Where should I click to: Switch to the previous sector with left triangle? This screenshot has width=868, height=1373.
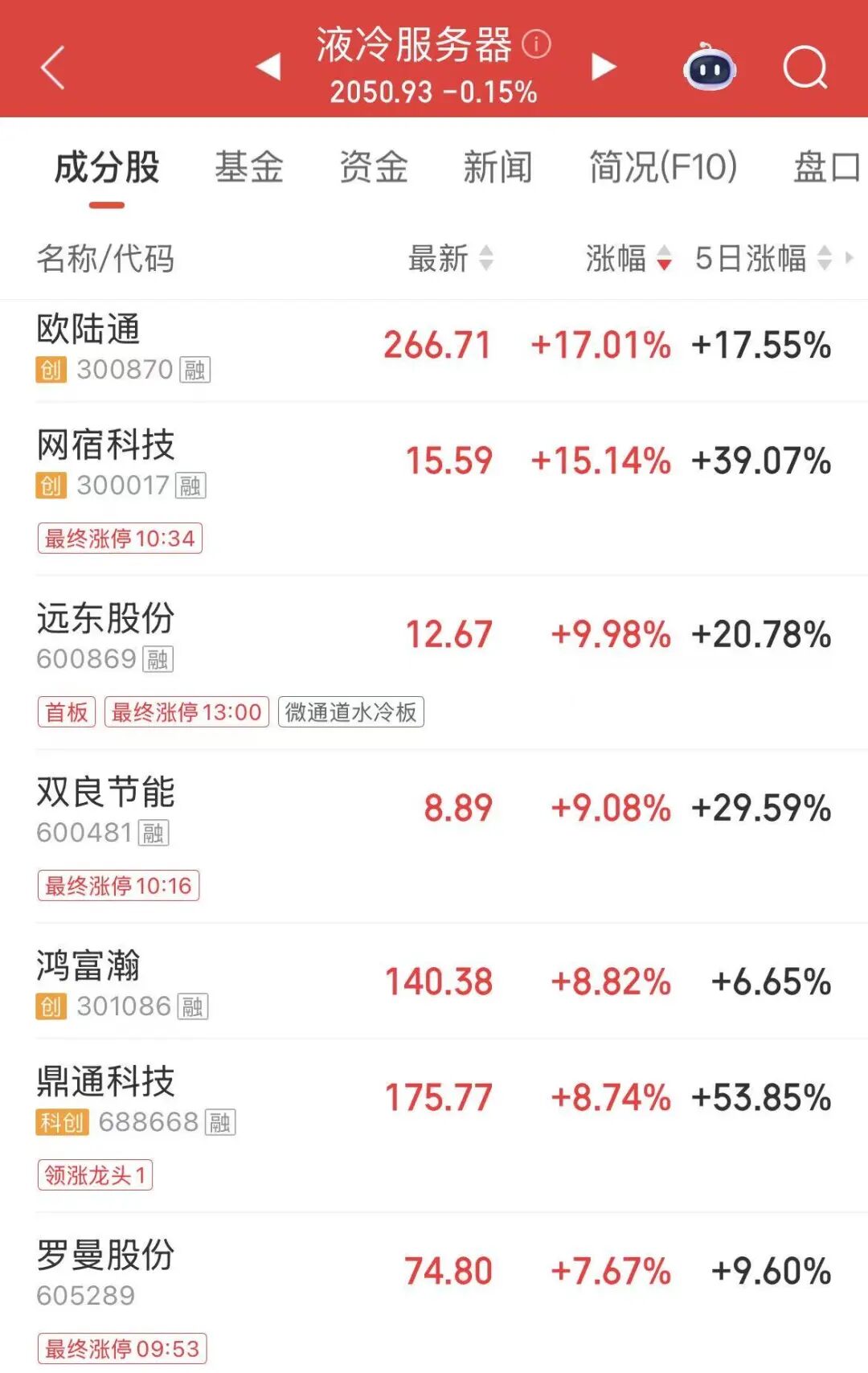point(269,67)
